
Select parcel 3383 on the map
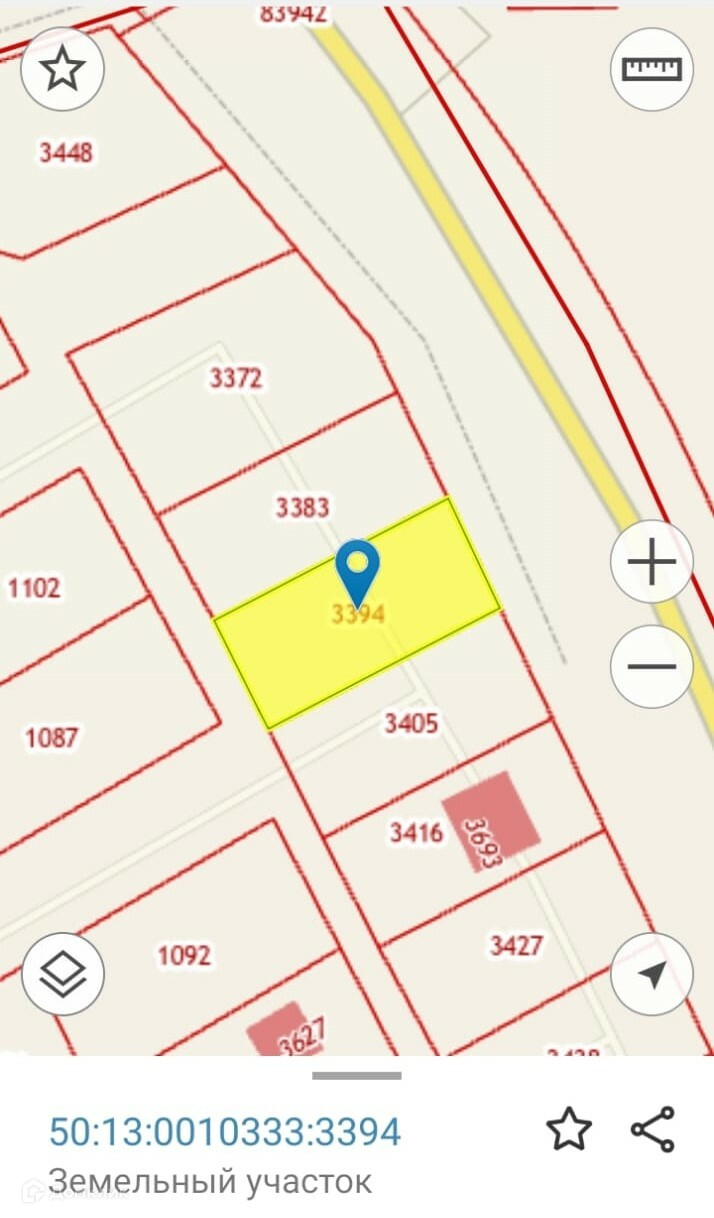(302, 508)
